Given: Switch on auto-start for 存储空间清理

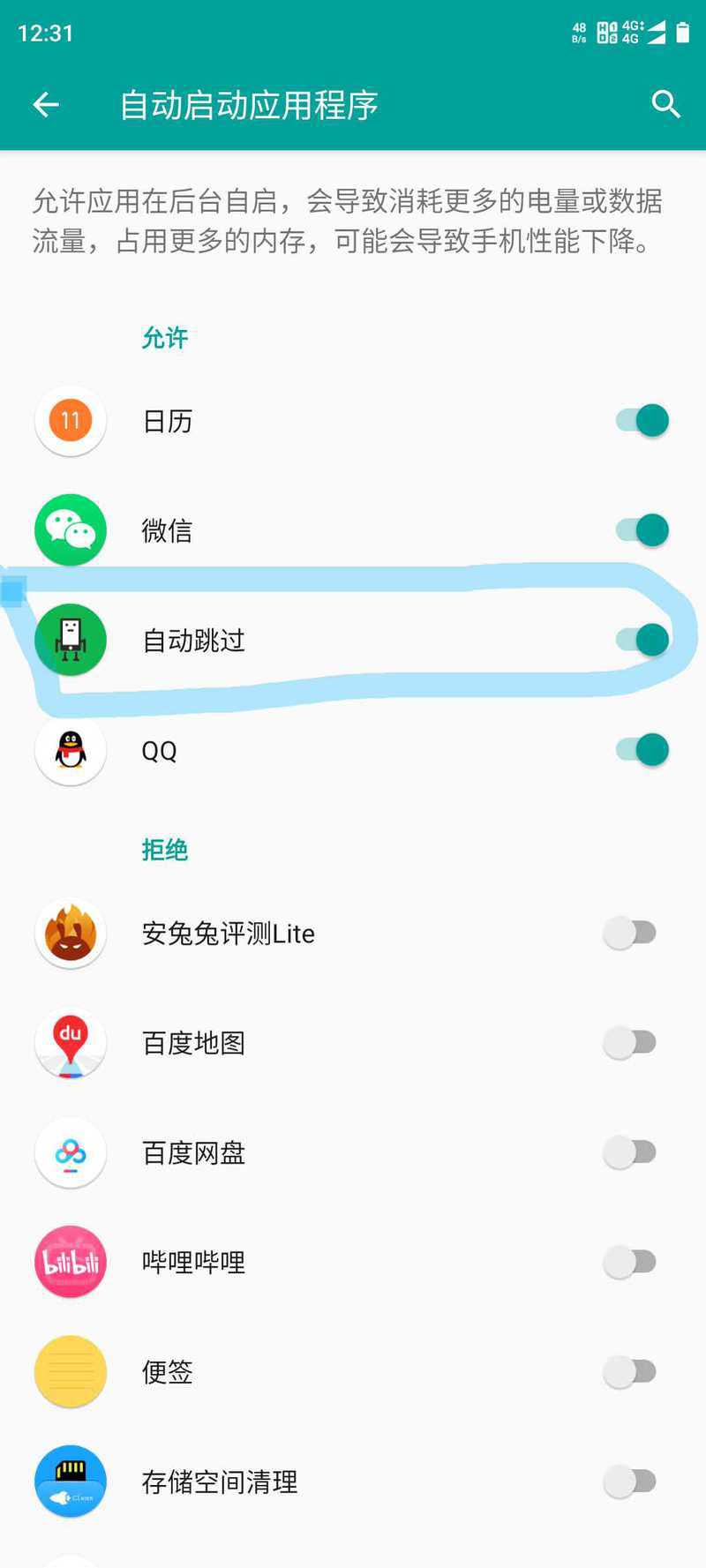Looking at the screenshot, I should (x=630, y=1482).
